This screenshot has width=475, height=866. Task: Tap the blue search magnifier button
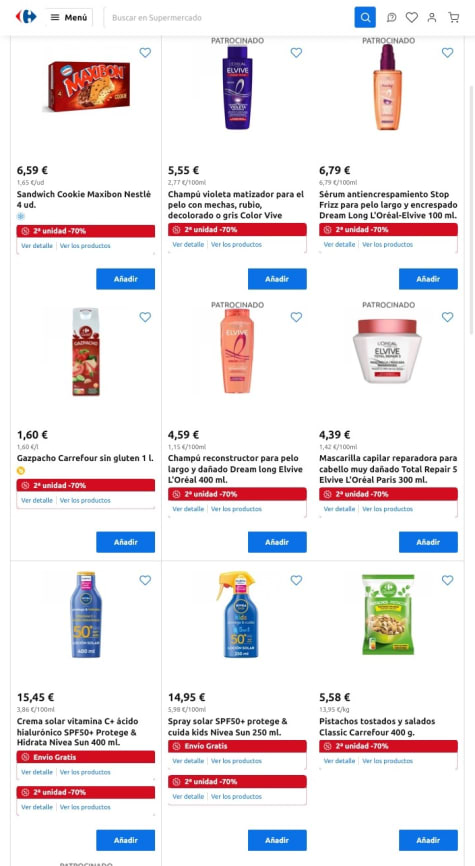(365, 17)
